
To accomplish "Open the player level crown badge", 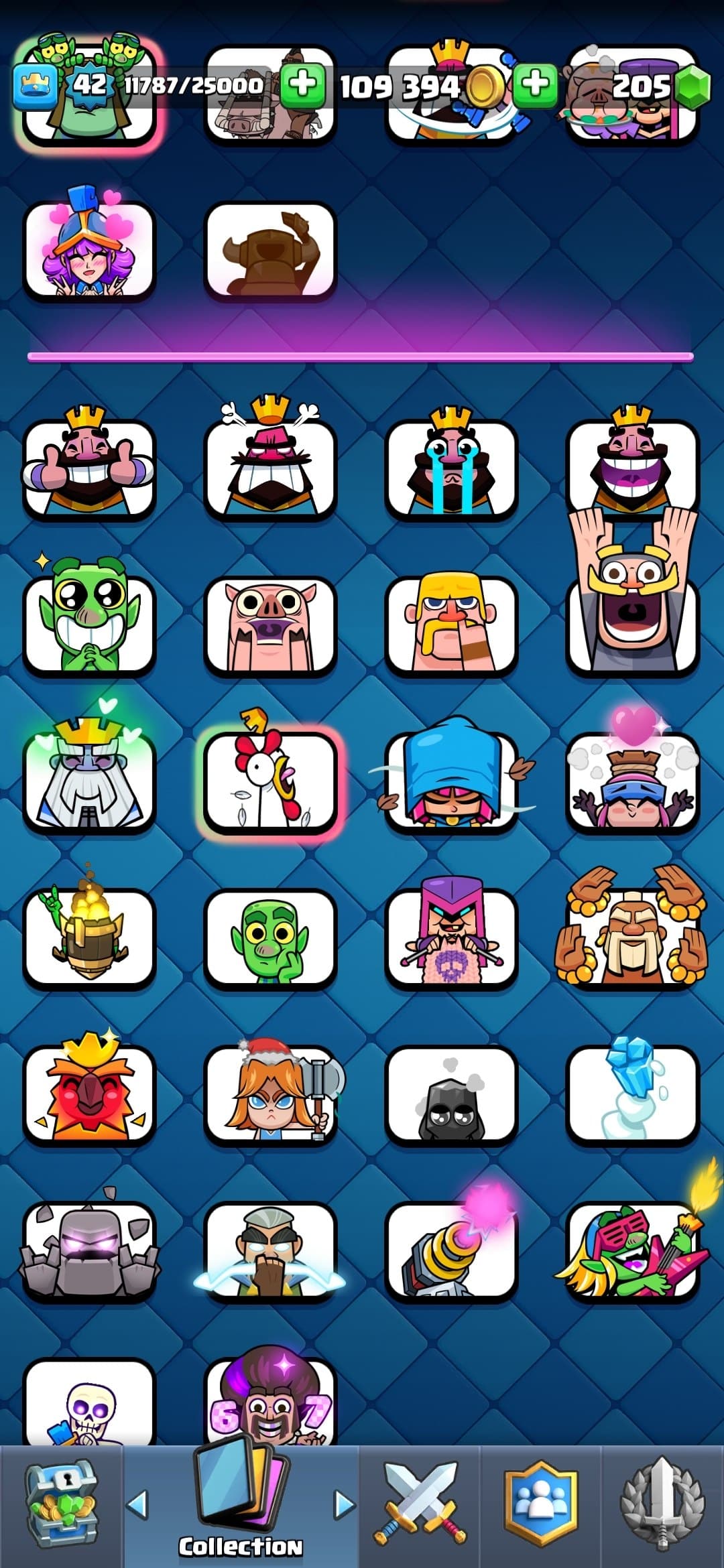I will [36, 86].
